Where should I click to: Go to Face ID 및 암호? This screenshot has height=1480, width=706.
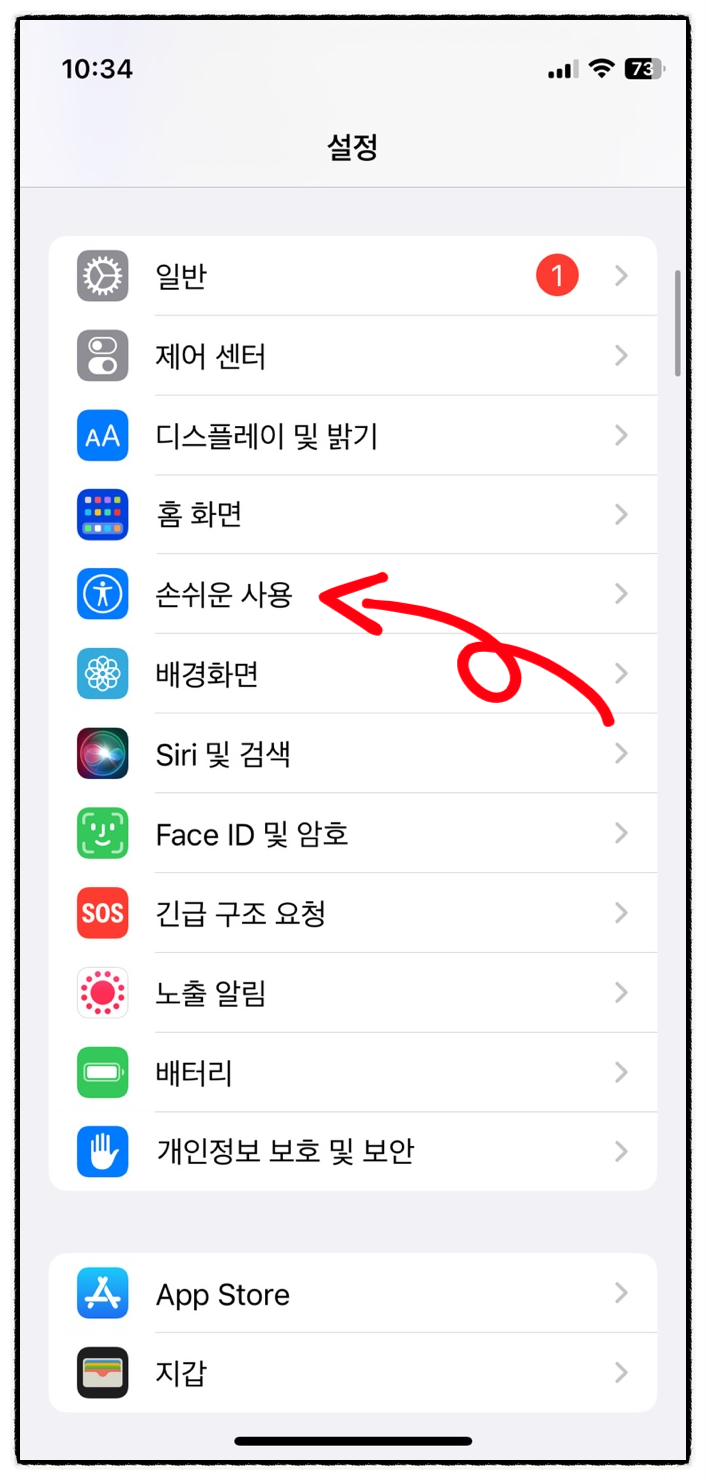click(353, 833)
